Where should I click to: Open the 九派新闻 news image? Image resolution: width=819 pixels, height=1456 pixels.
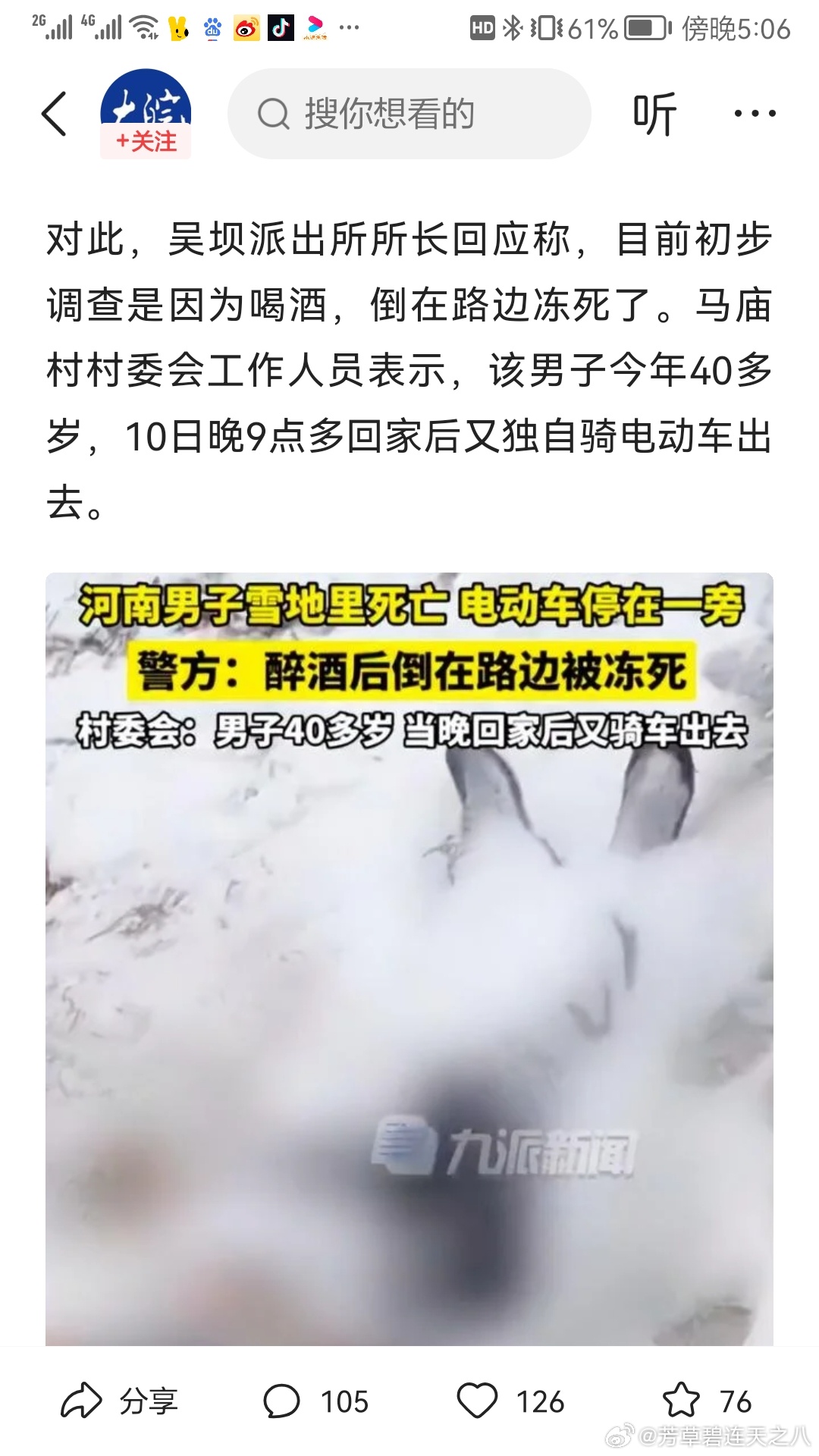tap(409, 959)
